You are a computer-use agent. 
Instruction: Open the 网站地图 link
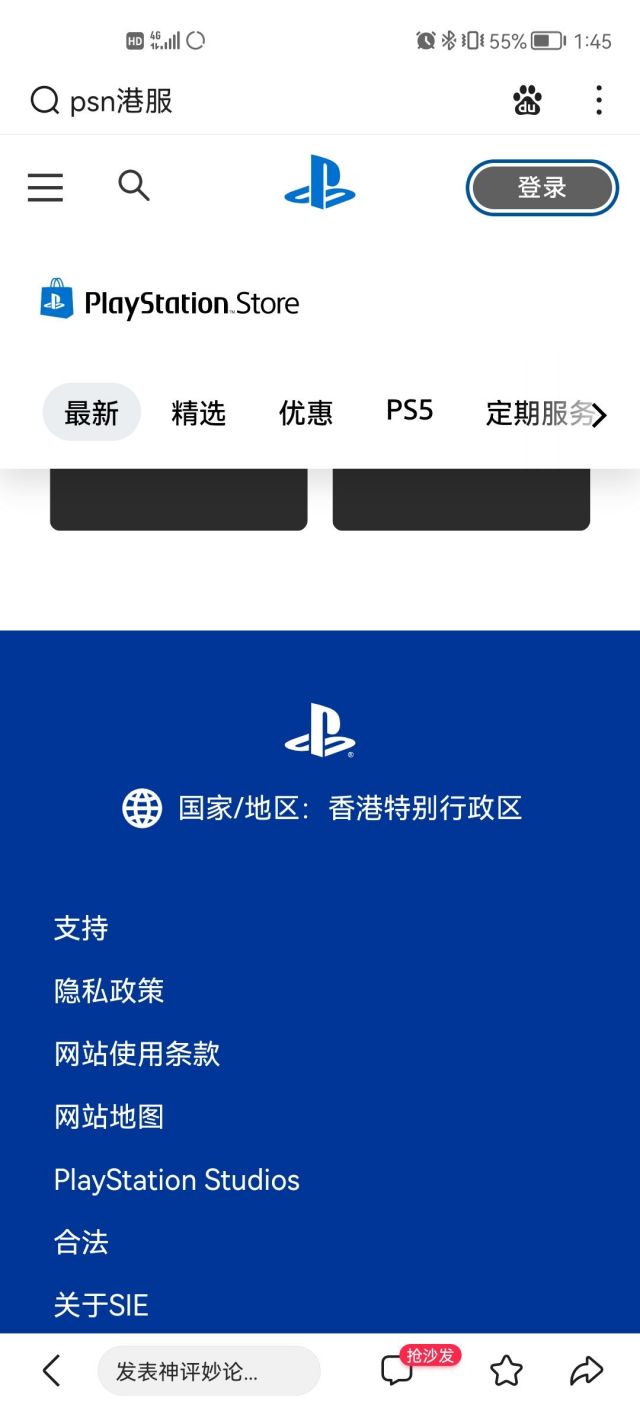109,1117
